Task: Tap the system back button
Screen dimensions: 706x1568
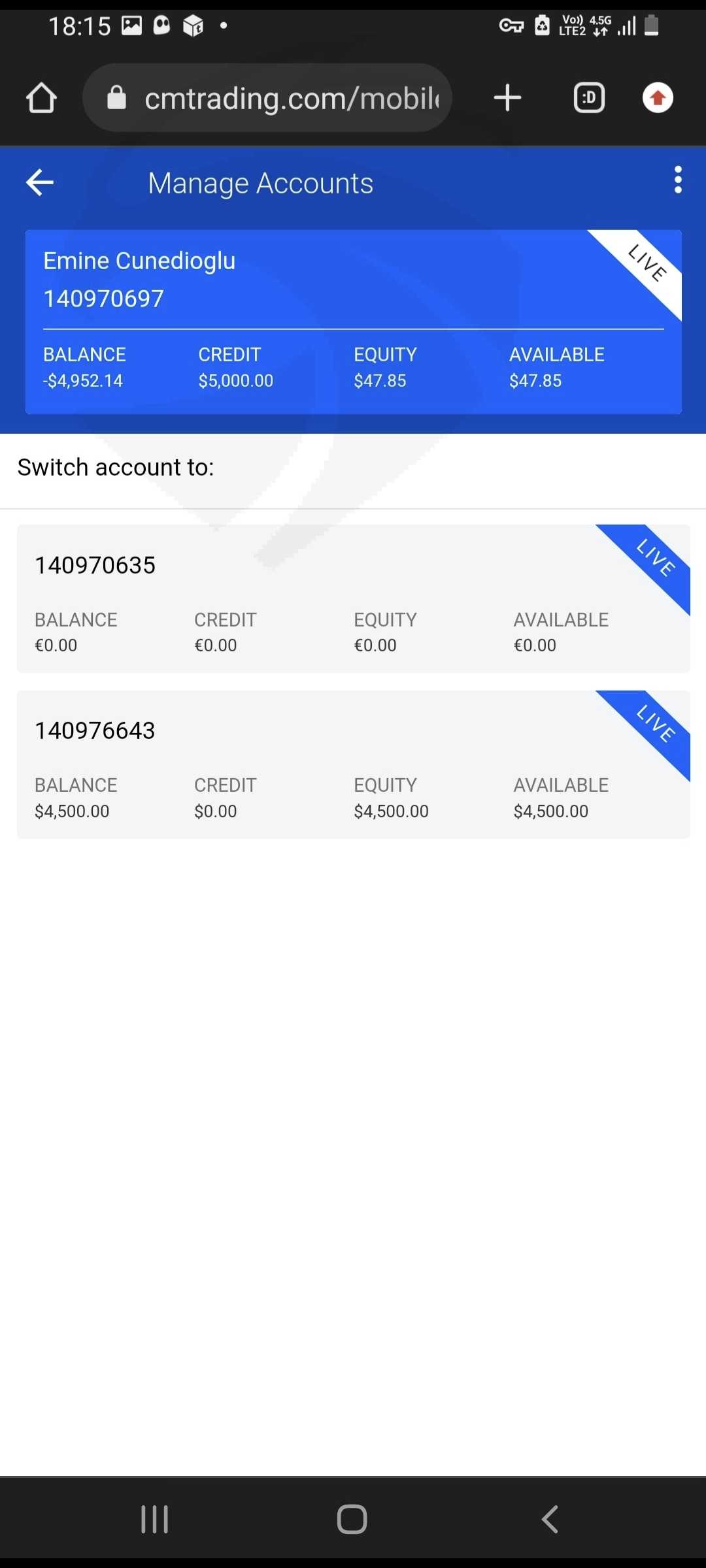Action: 550,1519
